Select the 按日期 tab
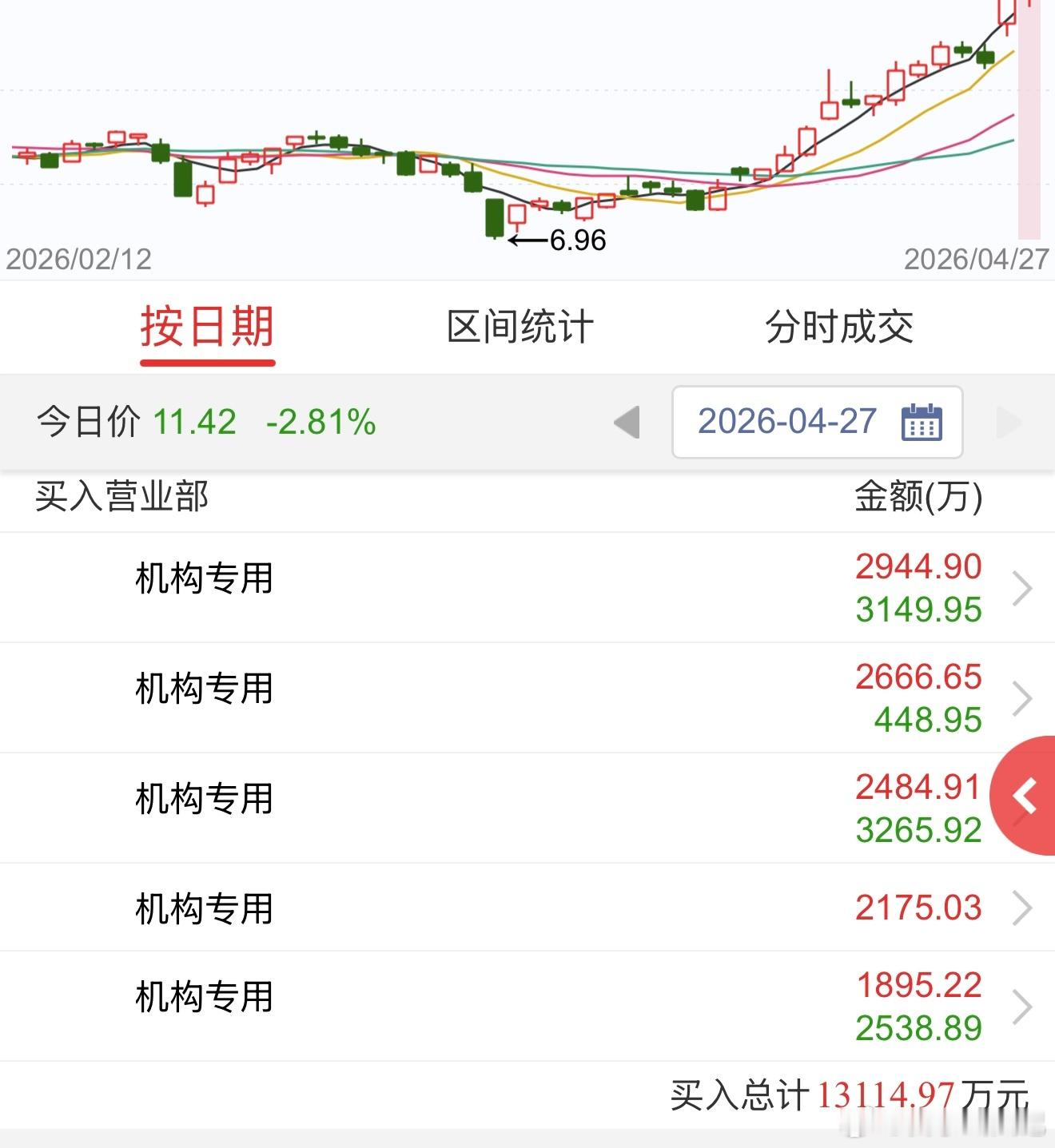The height and width of the screenshot is (1148, 1055). tap(208, 324)
